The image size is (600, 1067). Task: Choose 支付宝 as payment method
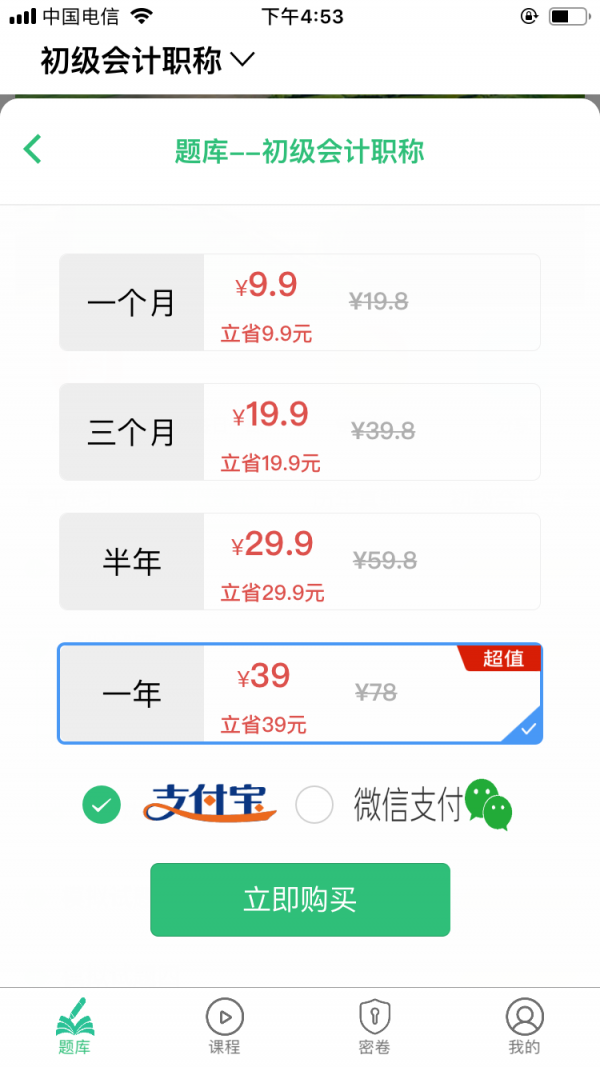pyautogui.click(x=101, y=804)
